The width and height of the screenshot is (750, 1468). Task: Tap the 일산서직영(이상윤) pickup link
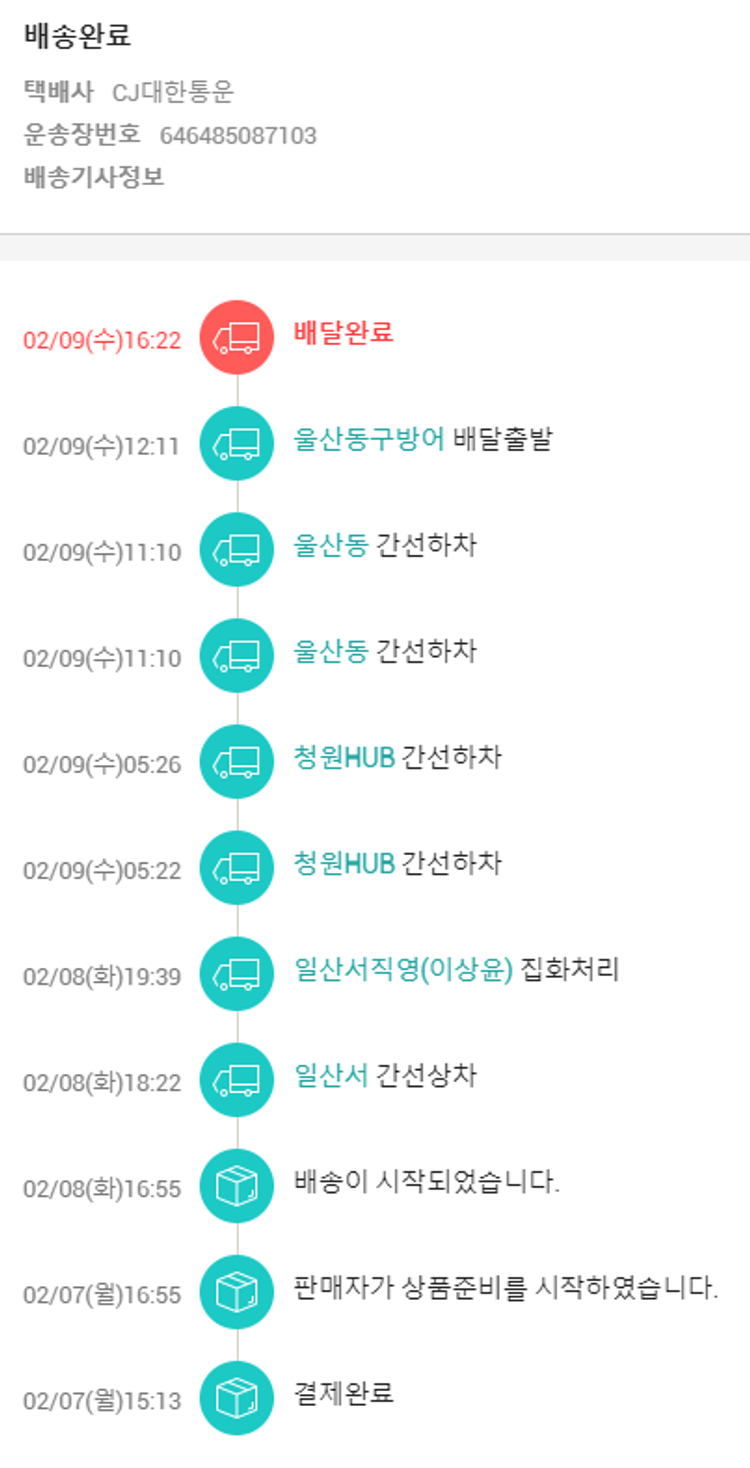point(403,970)
